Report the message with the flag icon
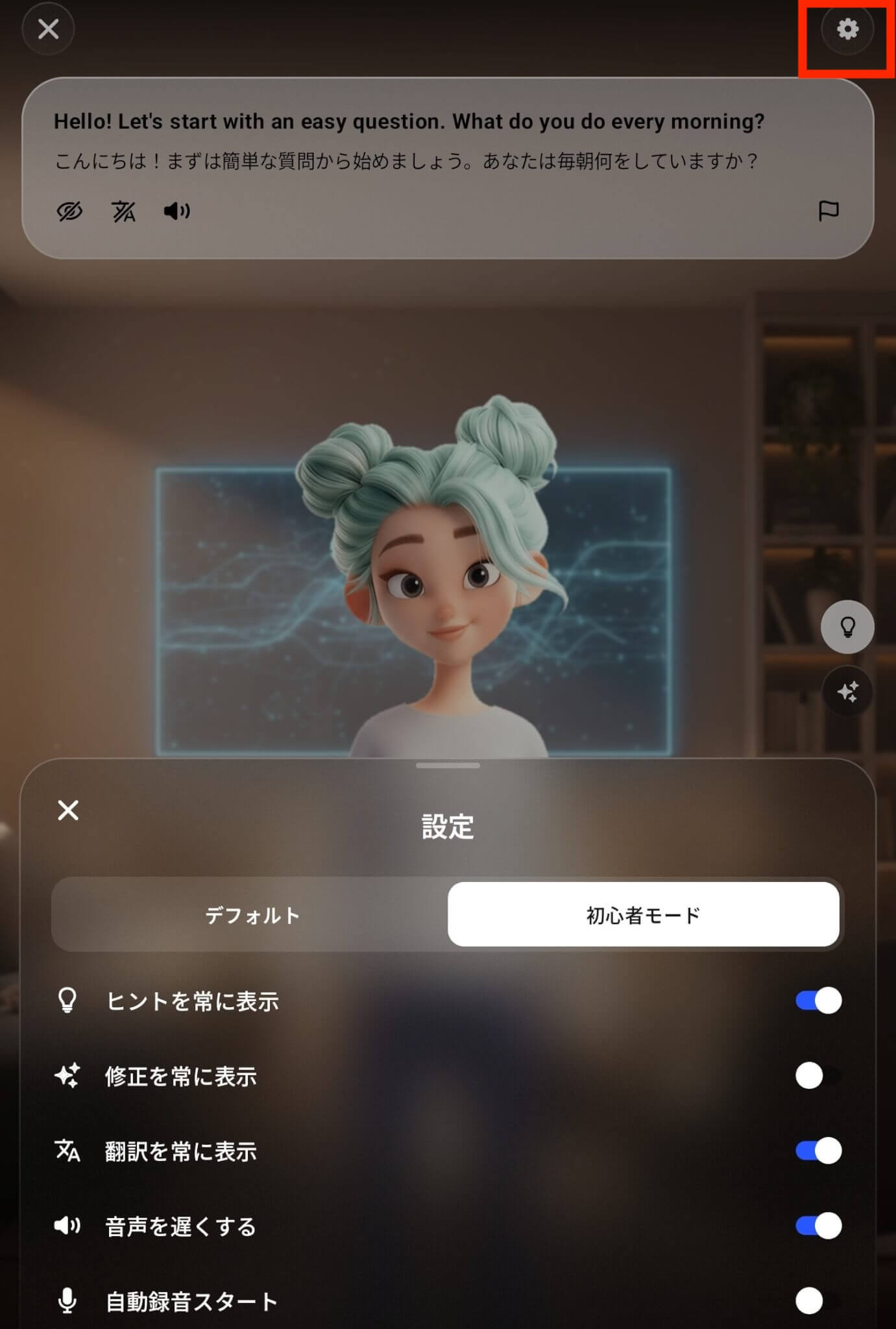Viewport: 896px width, 1329px height. [x=829, y=211]
